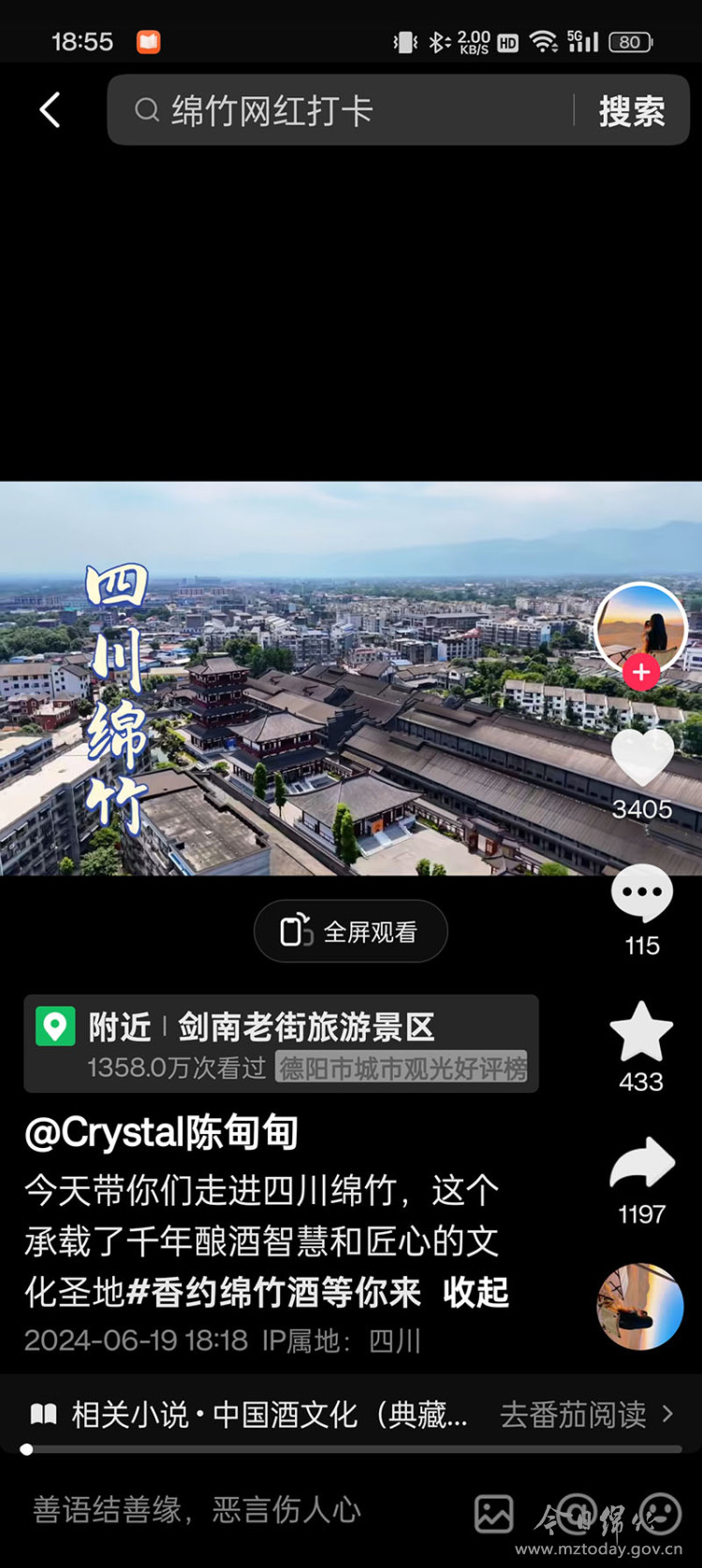The image size is (702, 1568).
Task: Collapse the caption with 收起
Action: click(475, 1293)
